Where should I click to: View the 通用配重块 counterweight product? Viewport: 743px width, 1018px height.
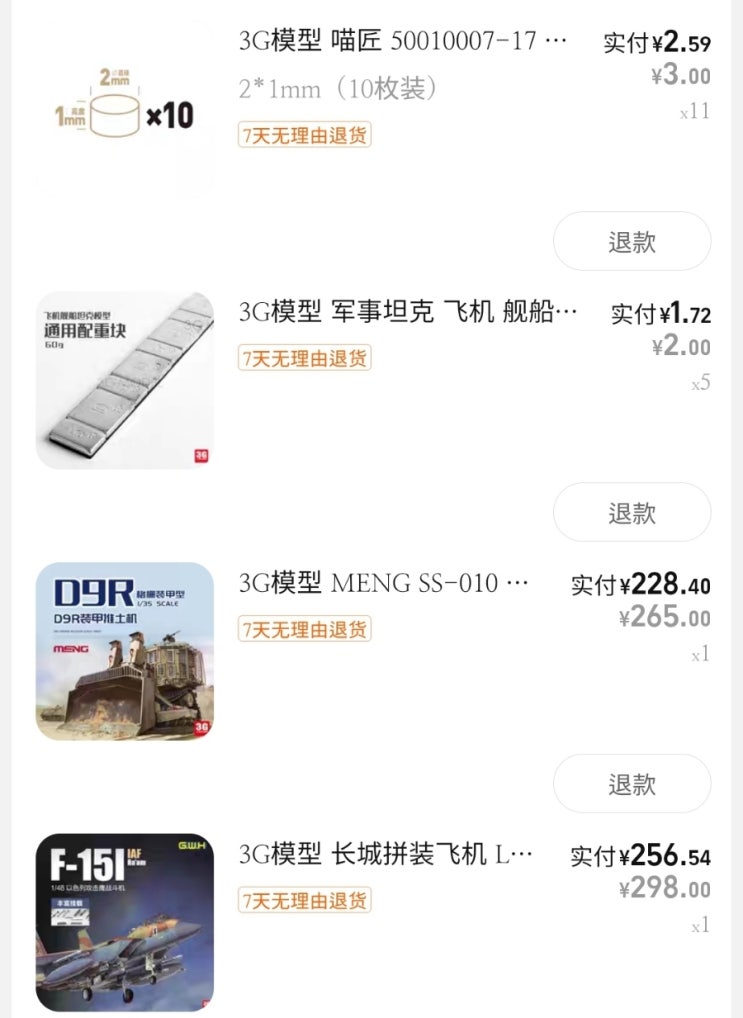[125, 380]
